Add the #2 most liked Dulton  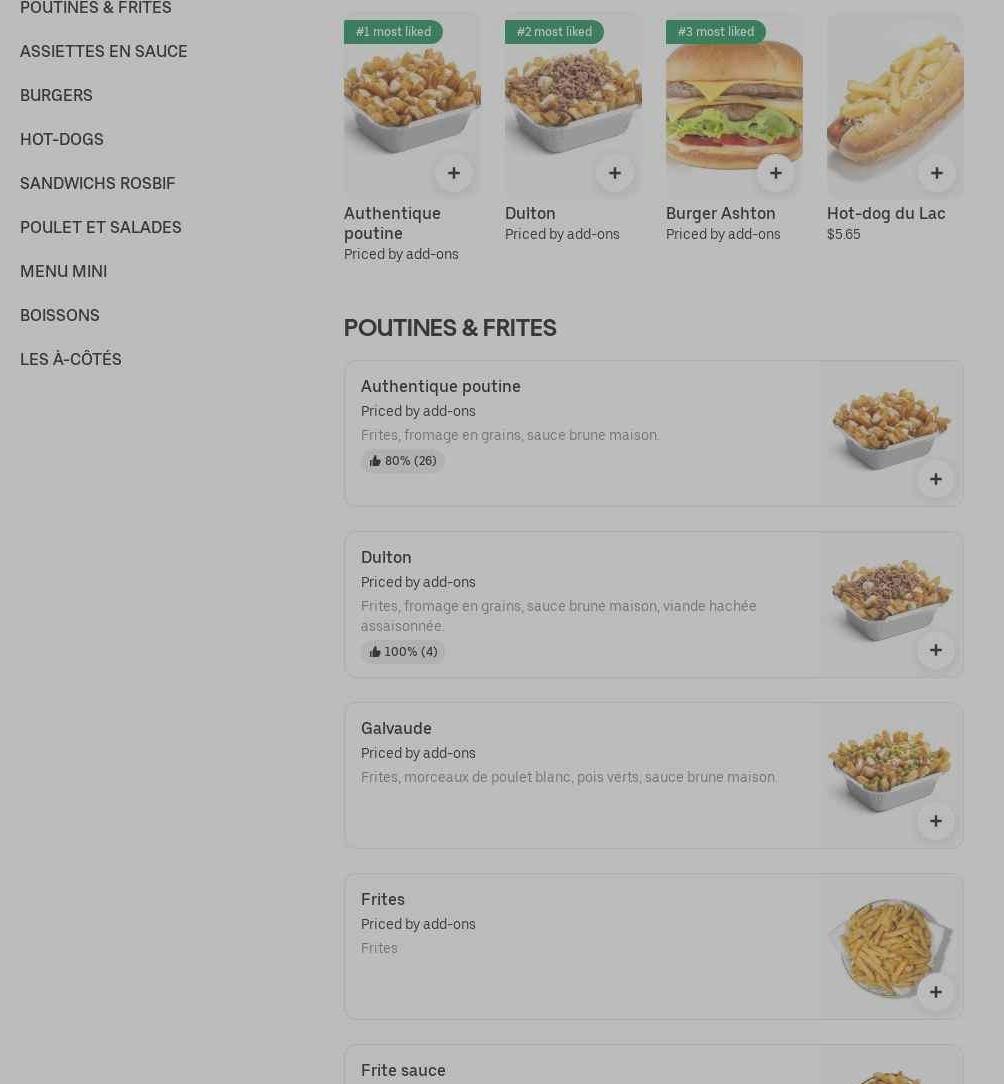coord(614,173)
